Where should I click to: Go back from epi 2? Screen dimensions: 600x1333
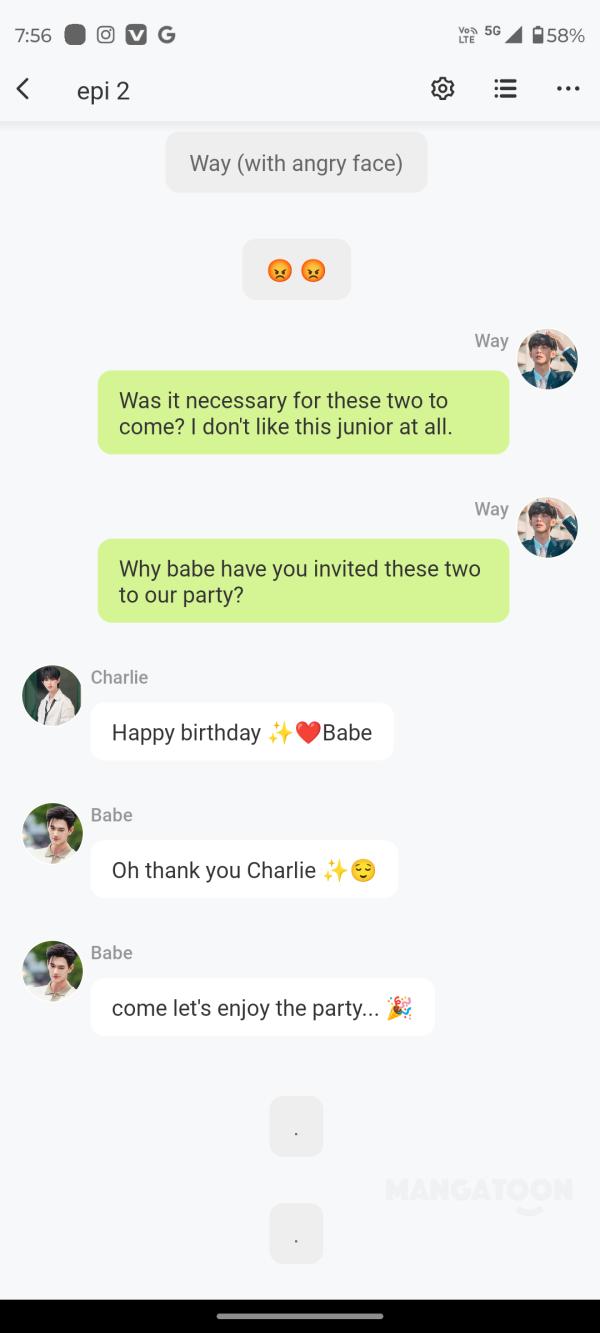pos(23,90)
